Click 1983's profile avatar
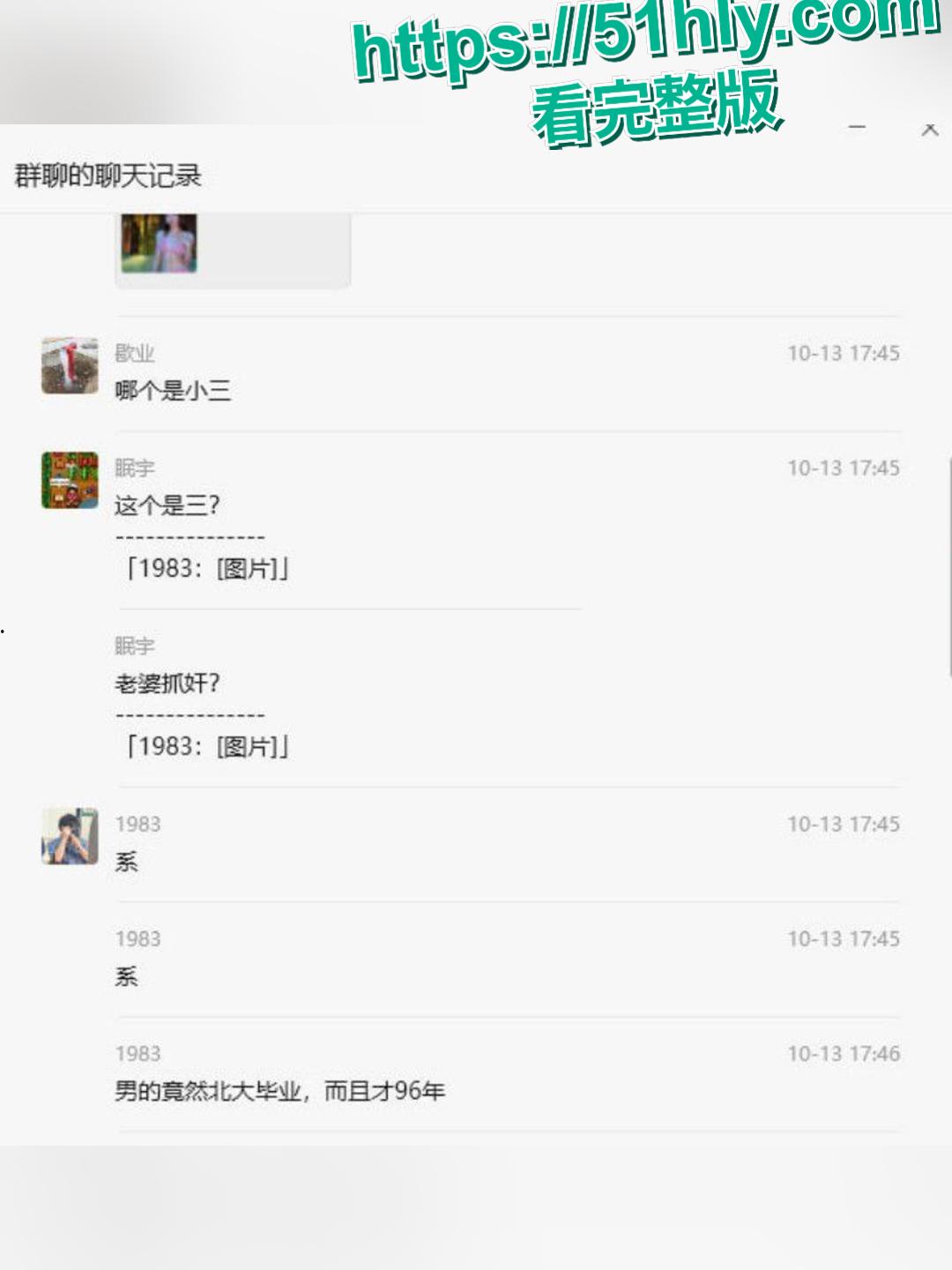The width and height of the screenshot is (952, 1270). [68, 836]
